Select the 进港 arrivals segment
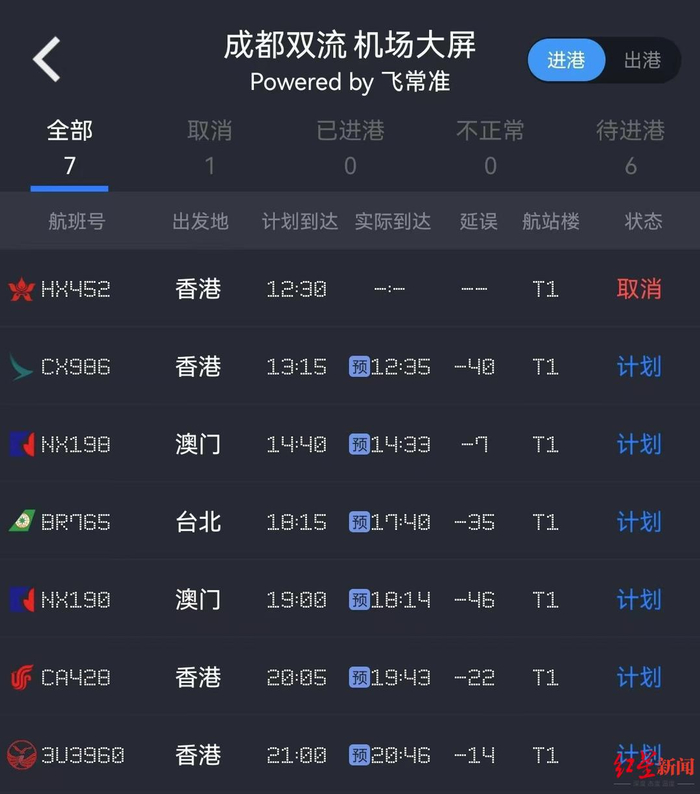This screenshot has width=700, height=794. [x=566, y=60]
